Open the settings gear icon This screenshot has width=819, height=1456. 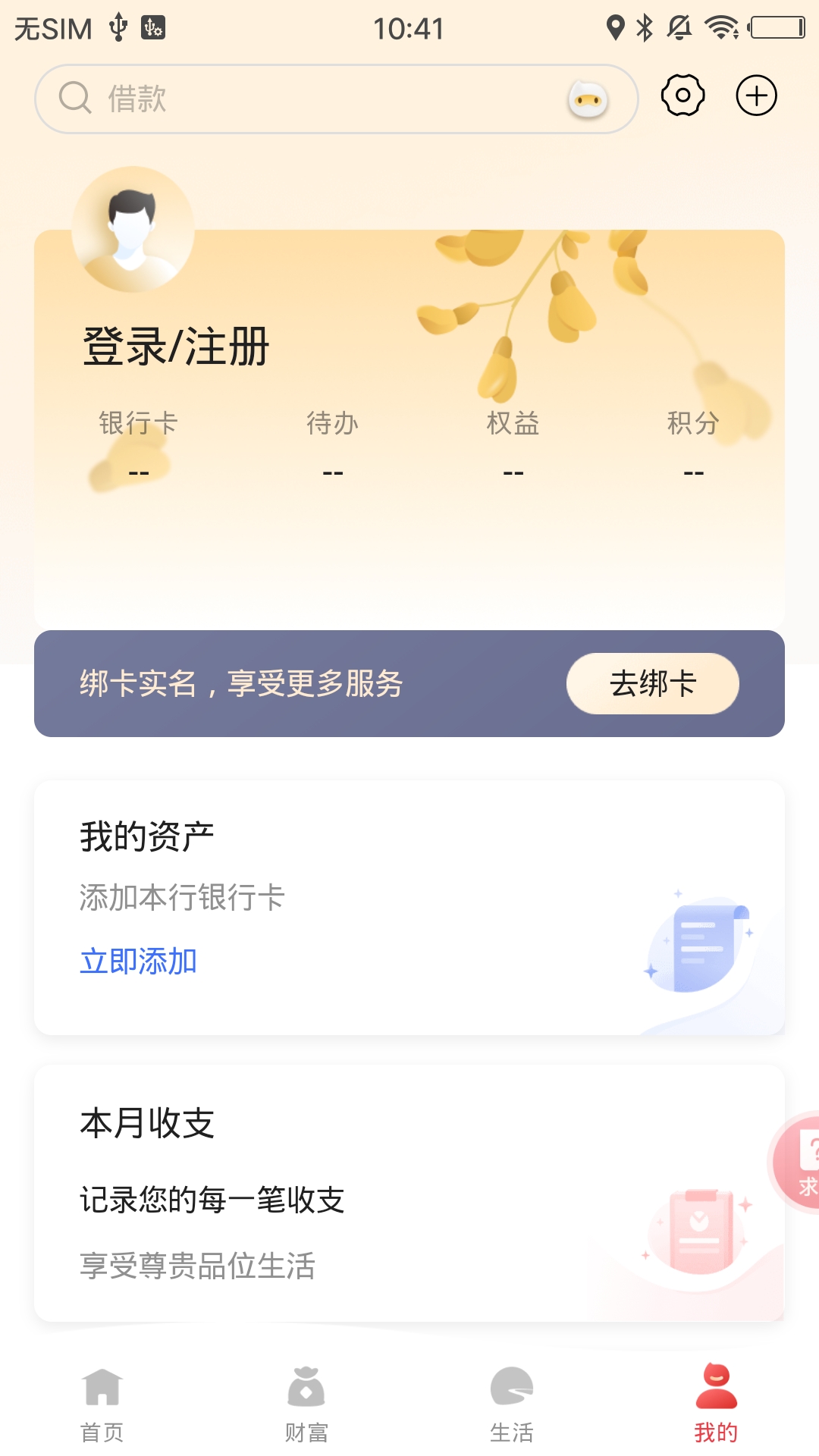pyautogui.click(x=681, y=96)
